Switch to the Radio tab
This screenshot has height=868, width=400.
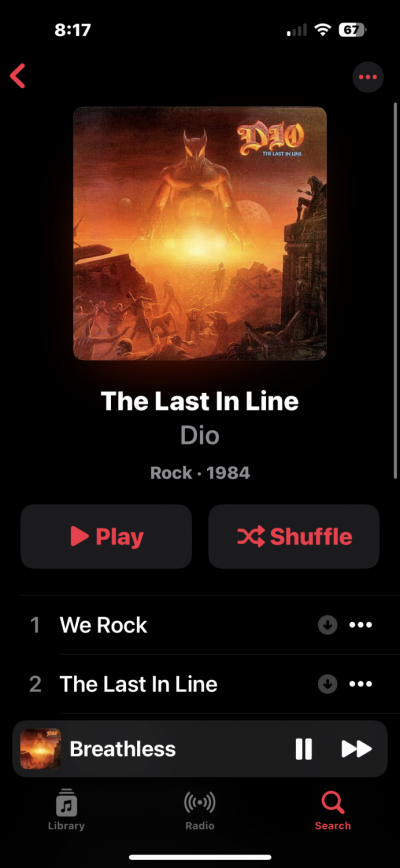click(x=200, y=810)
